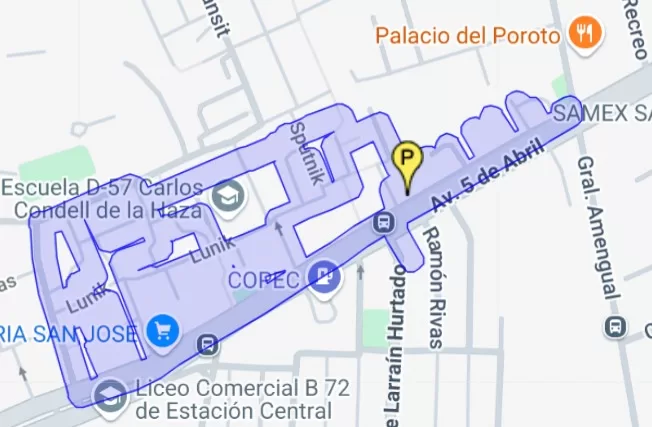Tap bus stop beside the shopping cart marker
The height and width of the screenshot is (427, 652).
pos(207,346)
